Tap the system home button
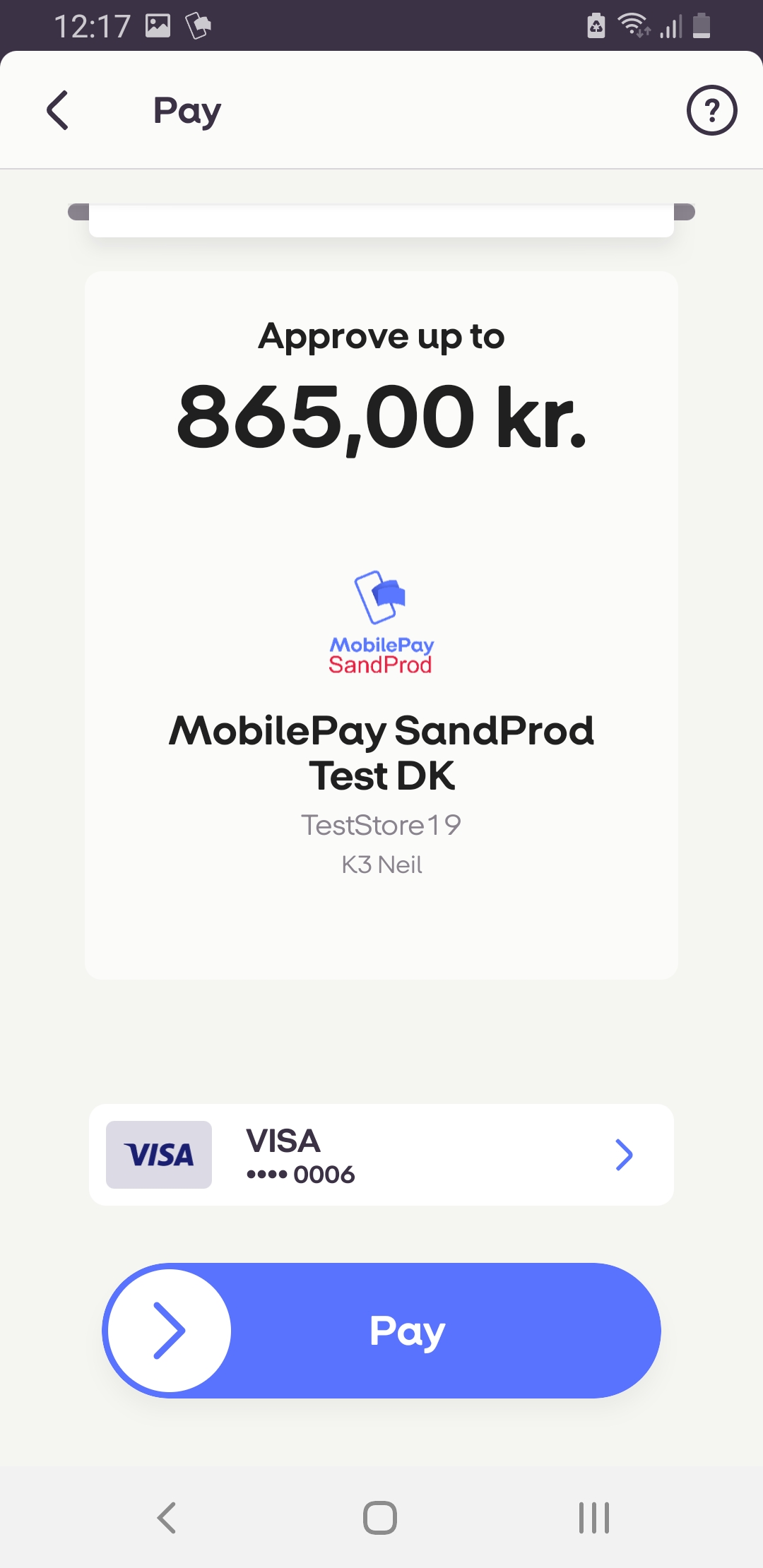Image resolution: width=763 pixels, height=1568 pixels. (x=380, y=1517)
